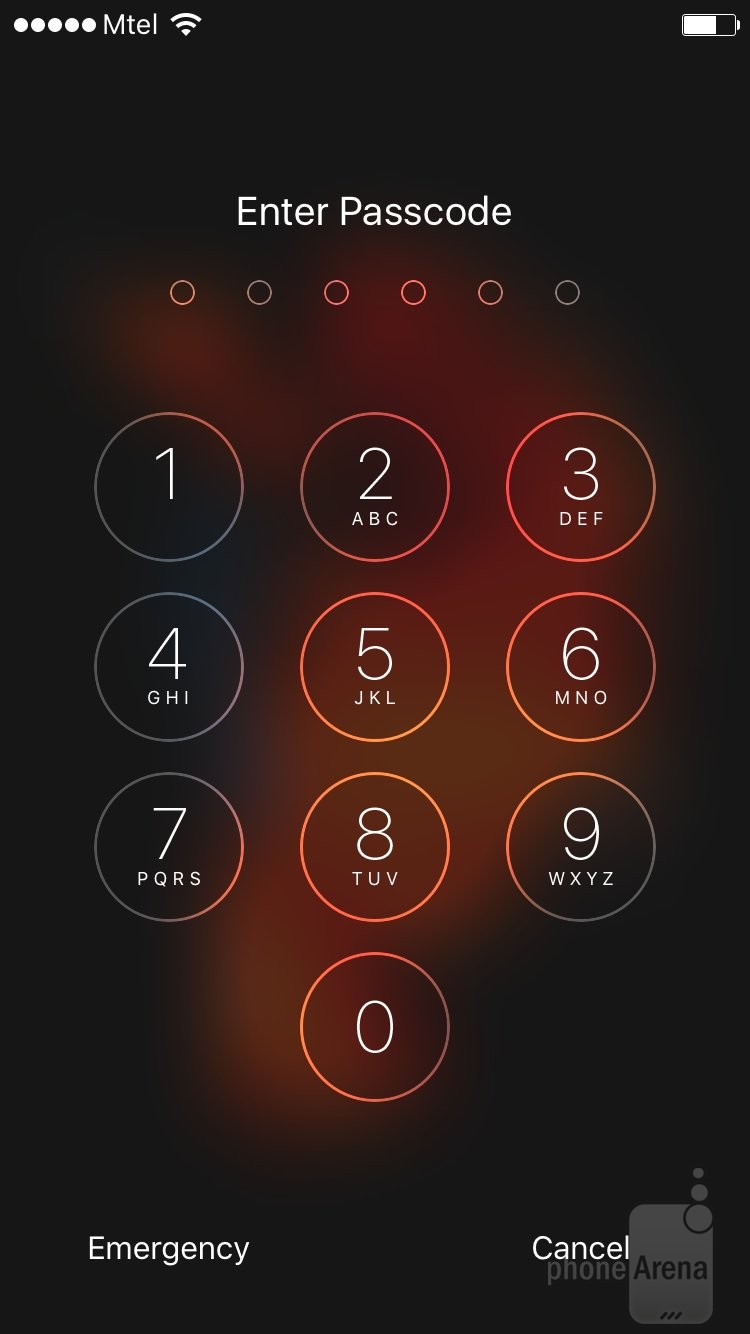The image size is (750, 1334).
Task: Enter digit 6 (MNO)
Action: coord(581,667)
